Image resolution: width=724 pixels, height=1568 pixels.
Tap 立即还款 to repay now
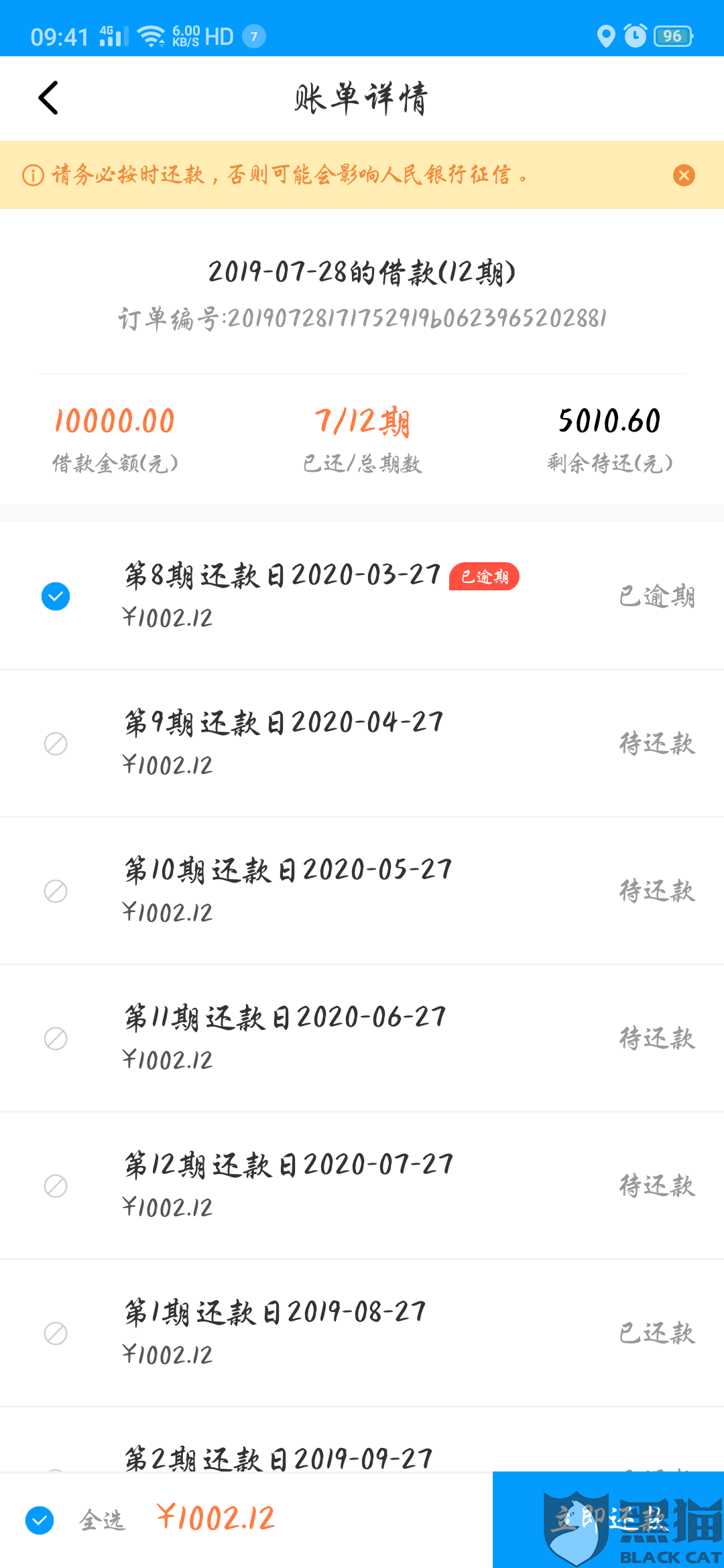(607, 1519)
